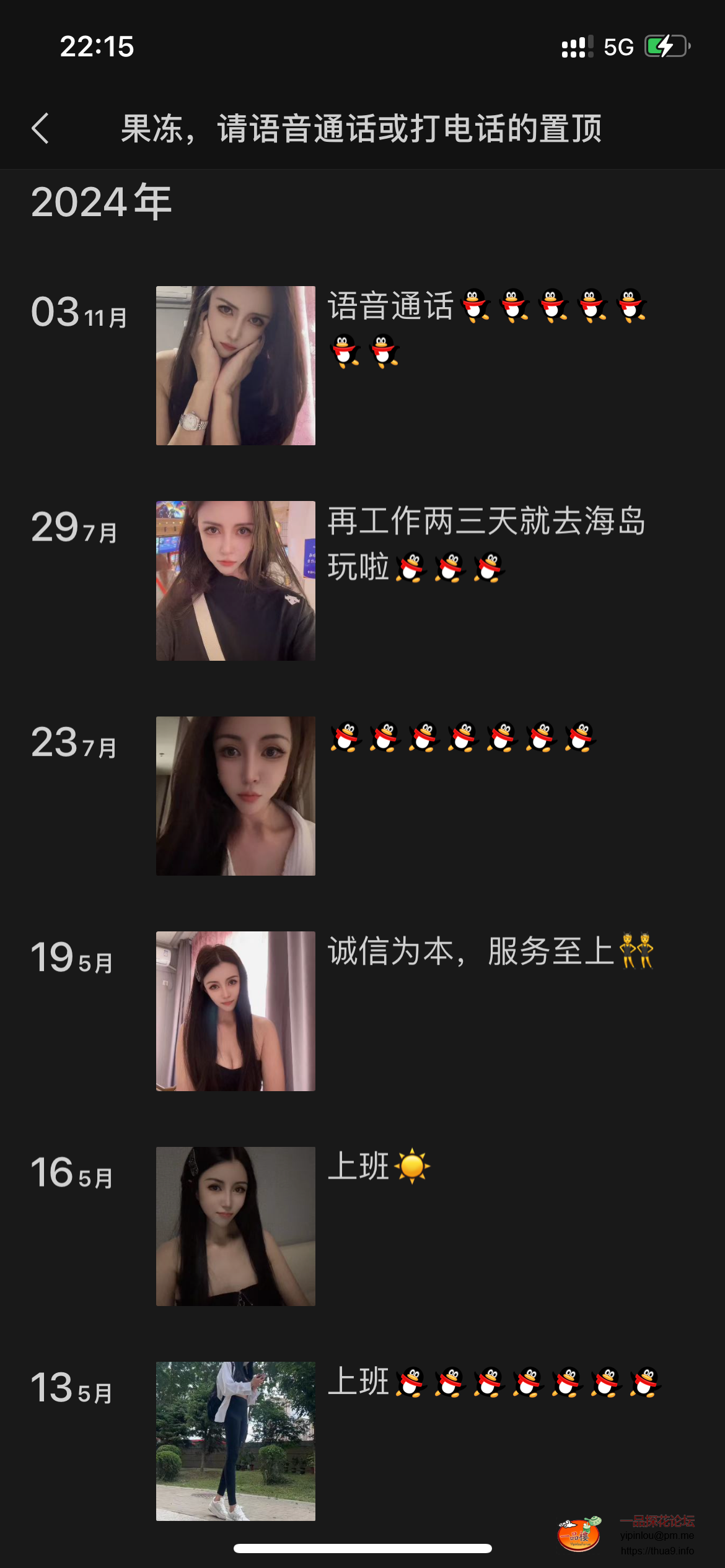
Task: Tap the 5G network indicator
Action: pyautogui.click(x=618, y=45)
